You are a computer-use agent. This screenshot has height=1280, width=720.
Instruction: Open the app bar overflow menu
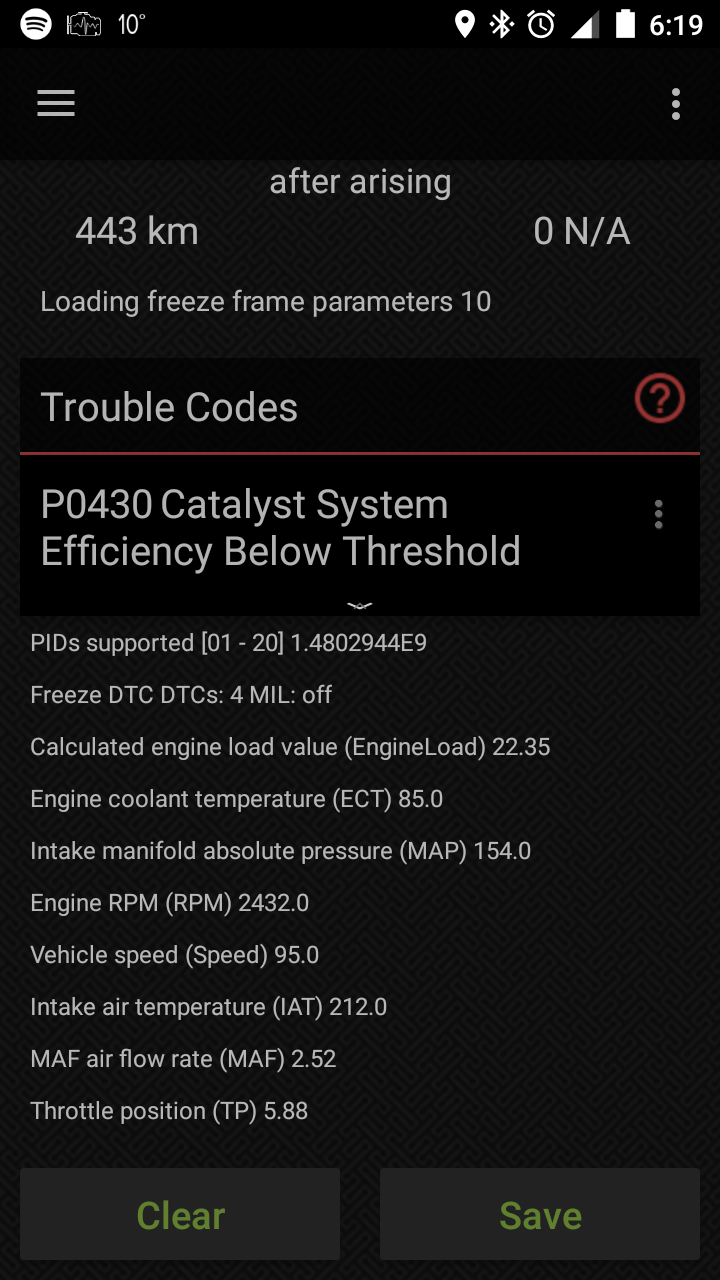point(676,104)
